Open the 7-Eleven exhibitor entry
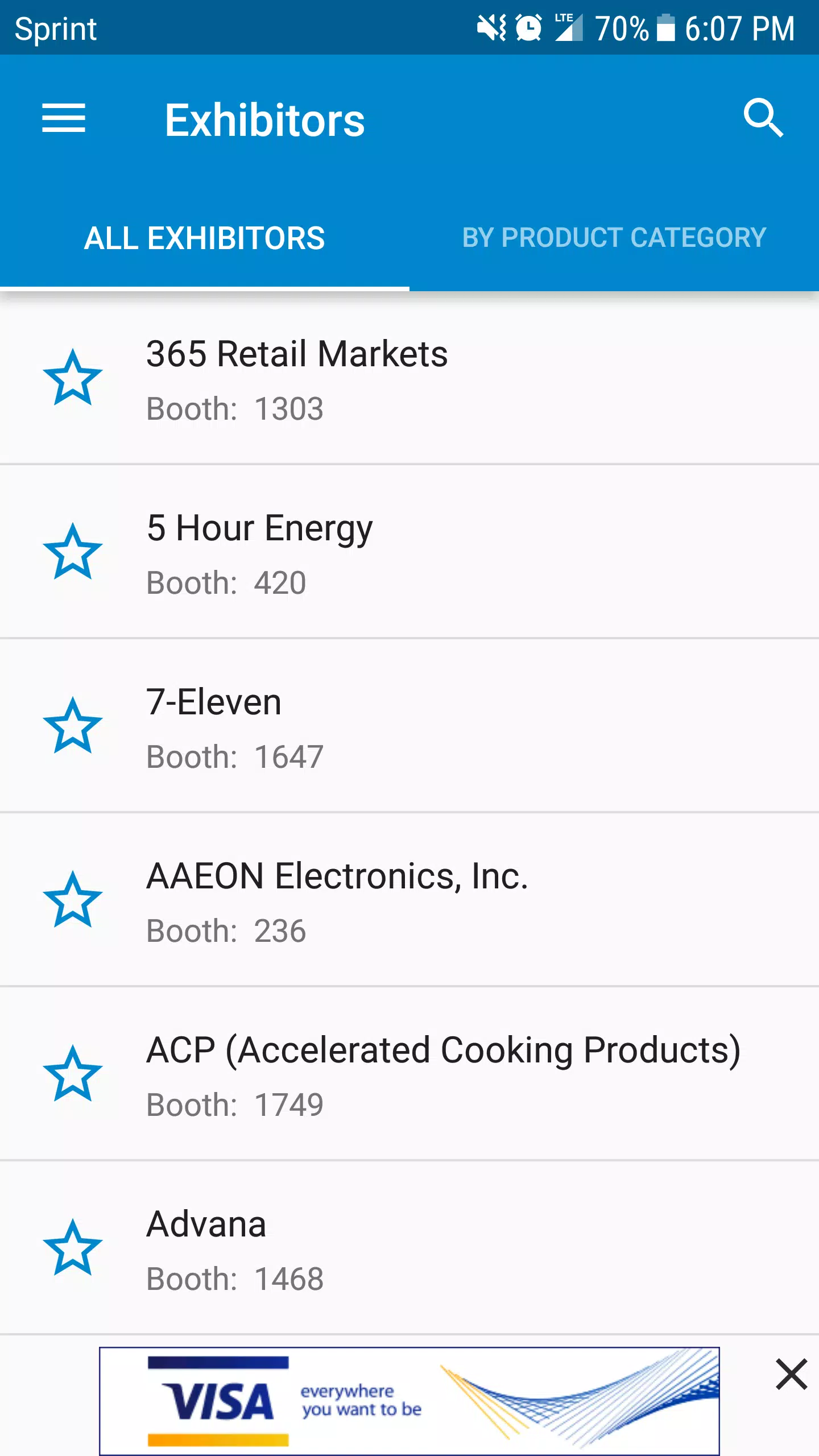The width and height of the screenshot is (819, 1456). point(409,726)
